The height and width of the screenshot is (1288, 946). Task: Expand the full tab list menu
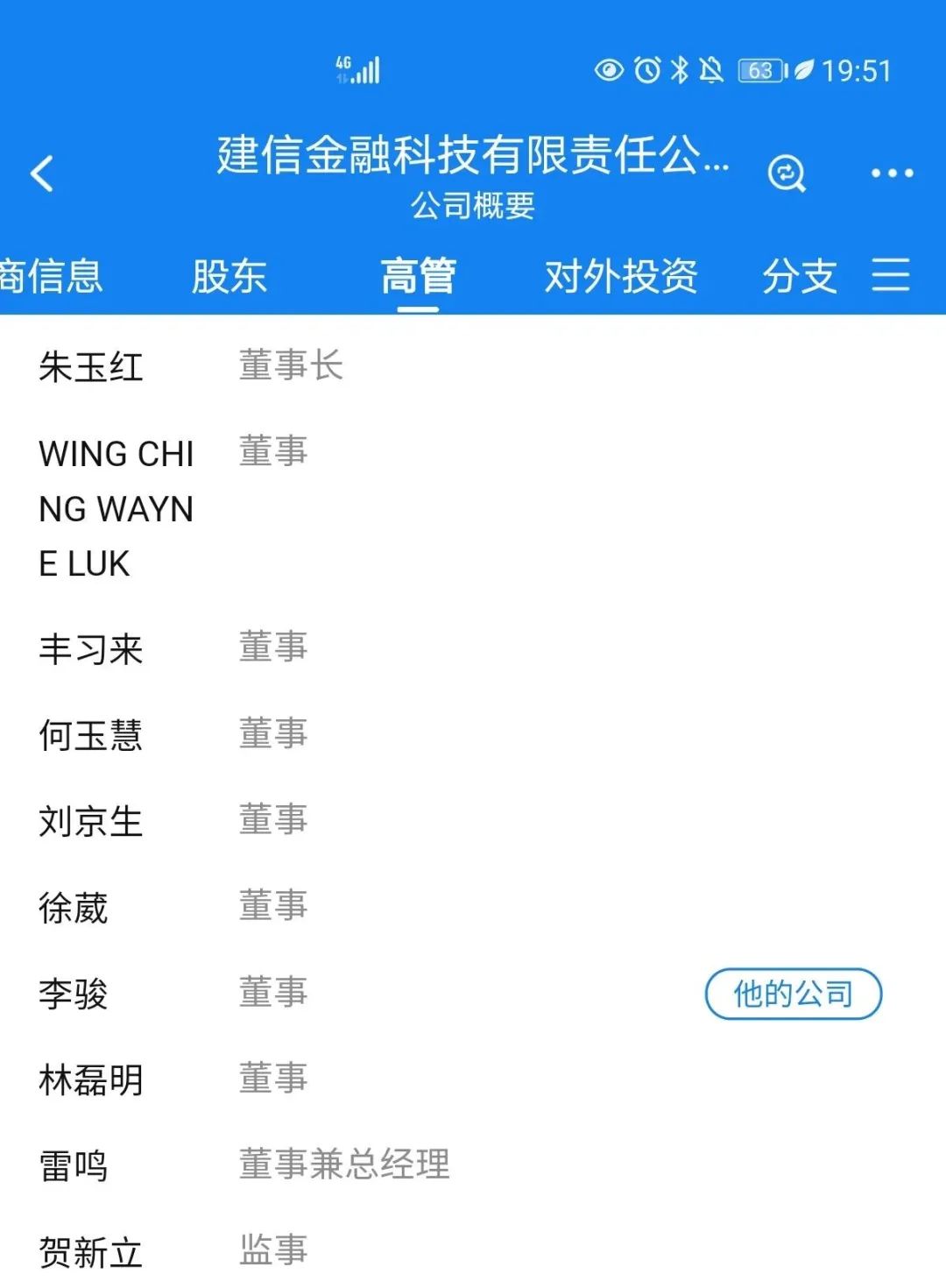click(891, 275)
